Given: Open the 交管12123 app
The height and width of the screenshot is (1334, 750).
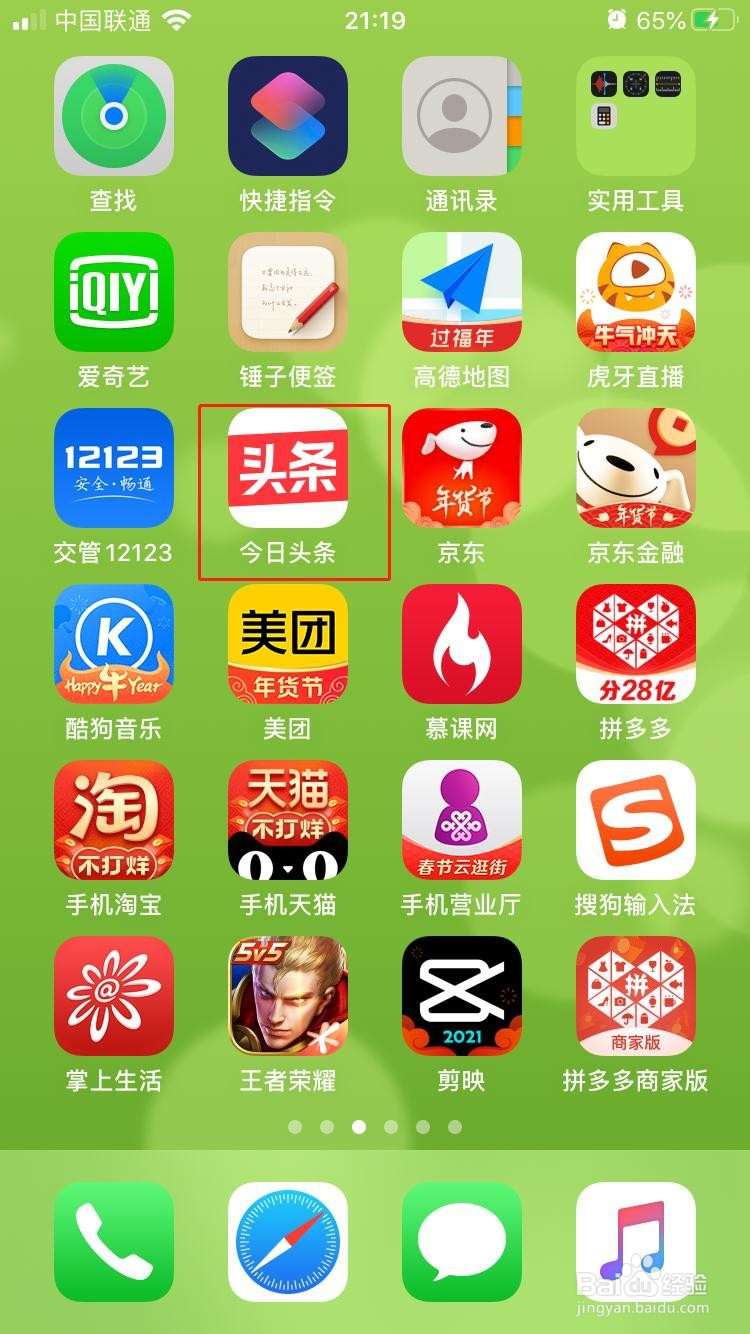Looking at the screenshot, I should [113, 468].
